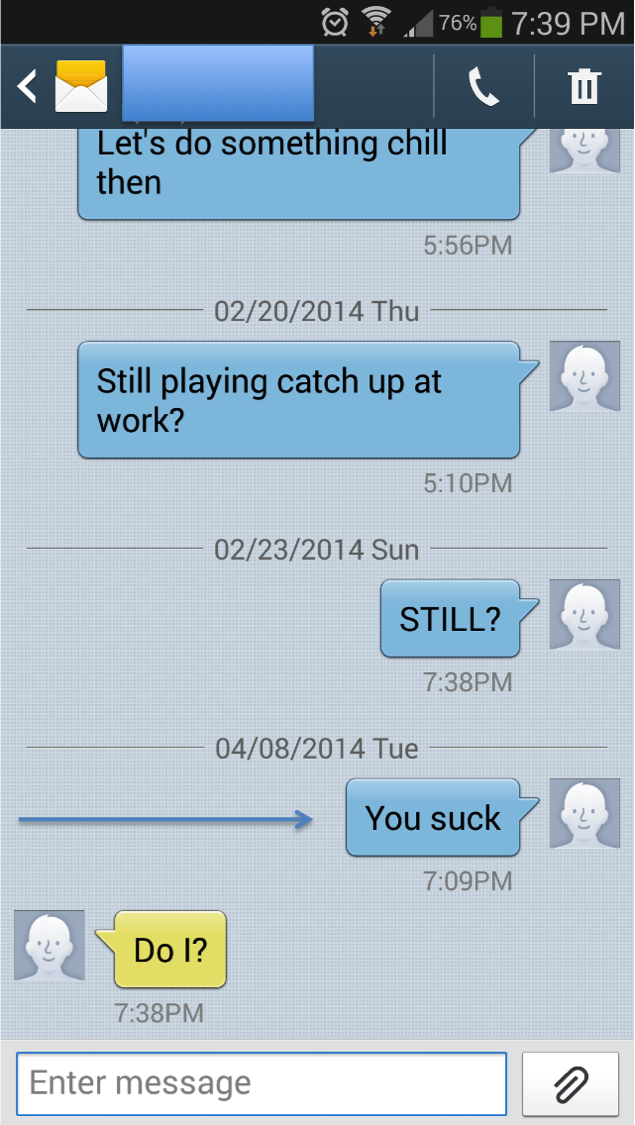Screen dimensions: 635x1125
Task: Call this contact with the phone icon
Action: tap(484, 88)
